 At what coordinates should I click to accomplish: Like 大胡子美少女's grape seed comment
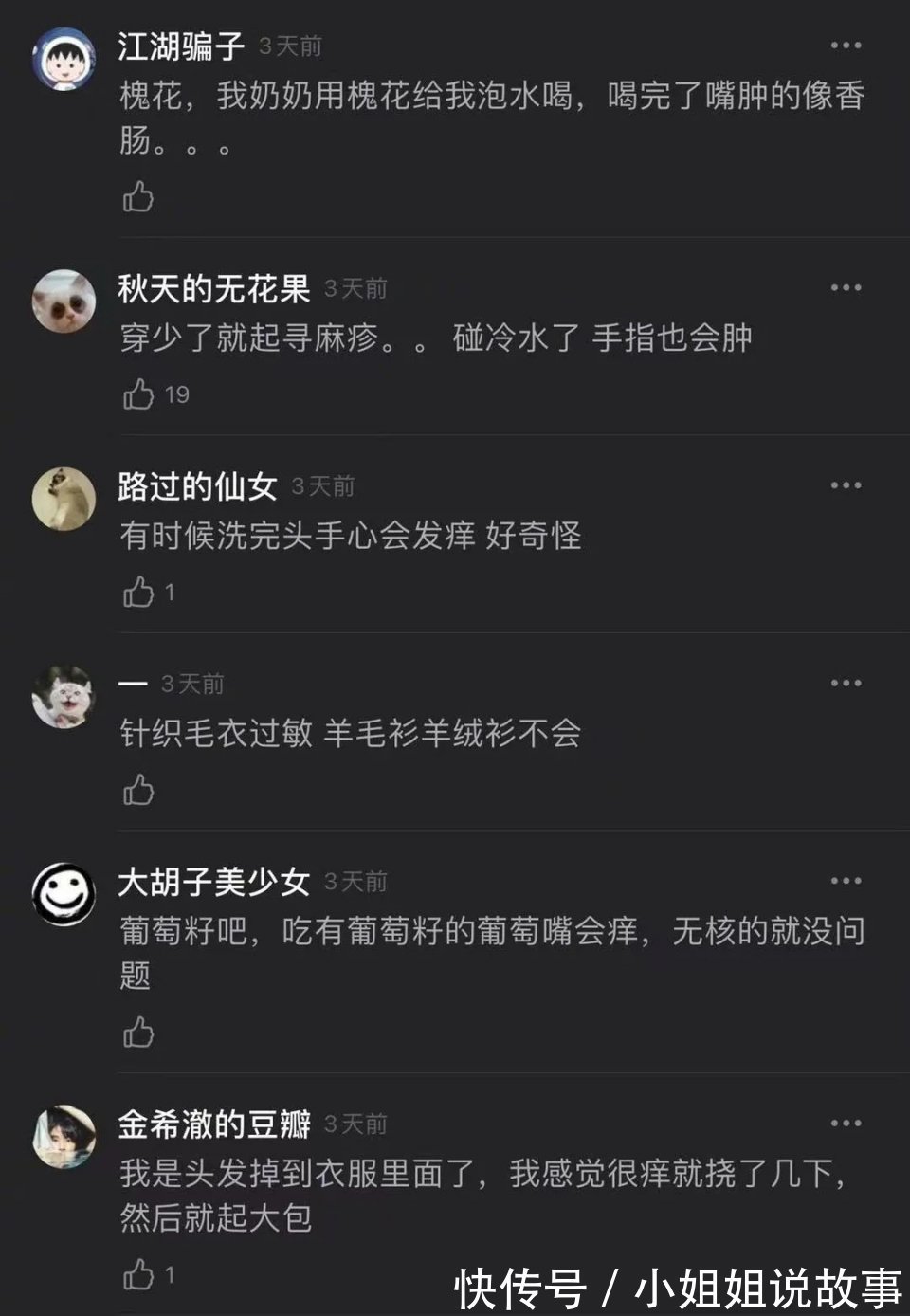pos(140,1031)
